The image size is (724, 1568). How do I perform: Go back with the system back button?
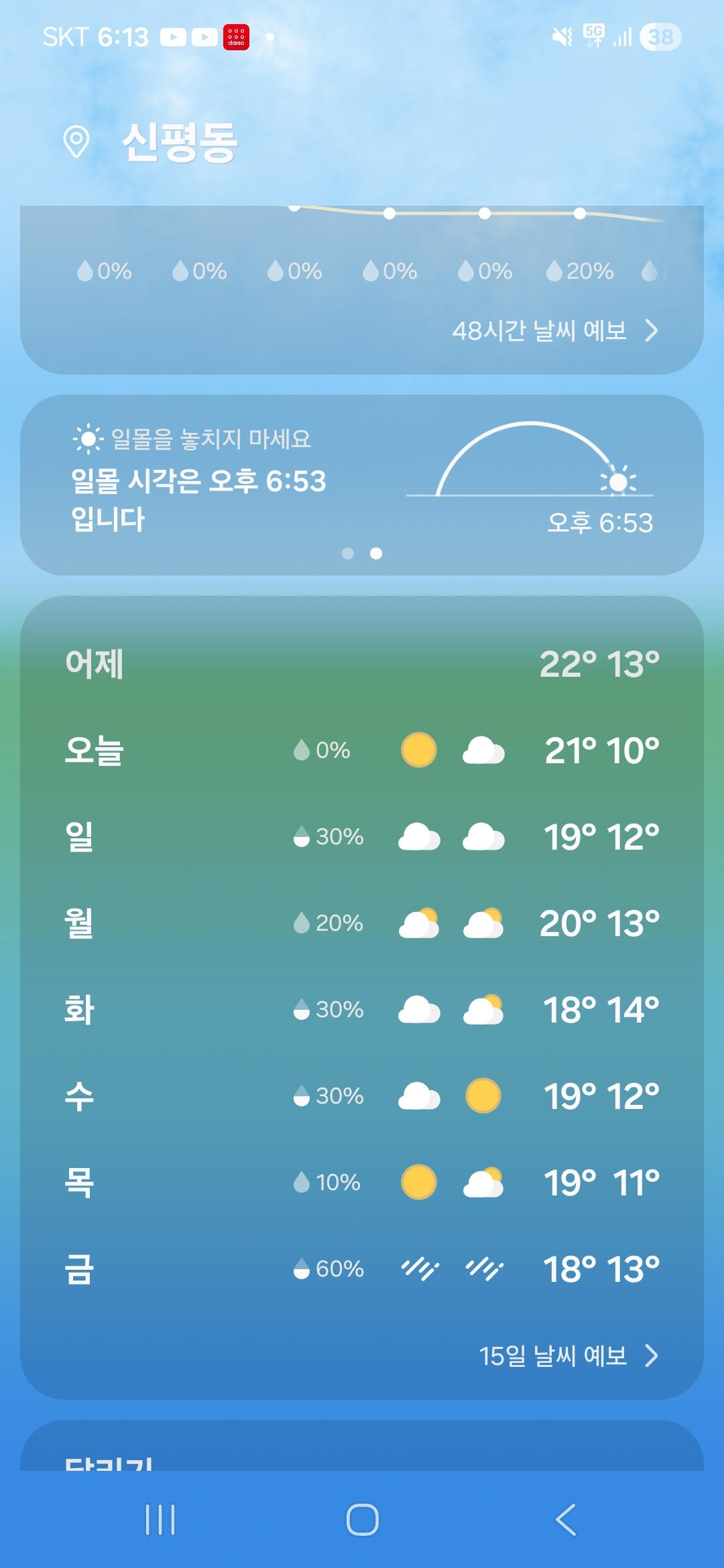coord(566,1519)
